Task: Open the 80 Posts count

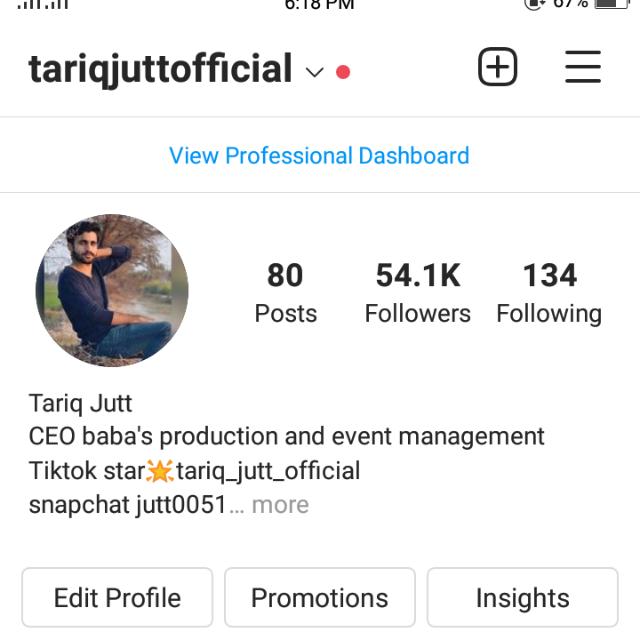Action: 285,292
